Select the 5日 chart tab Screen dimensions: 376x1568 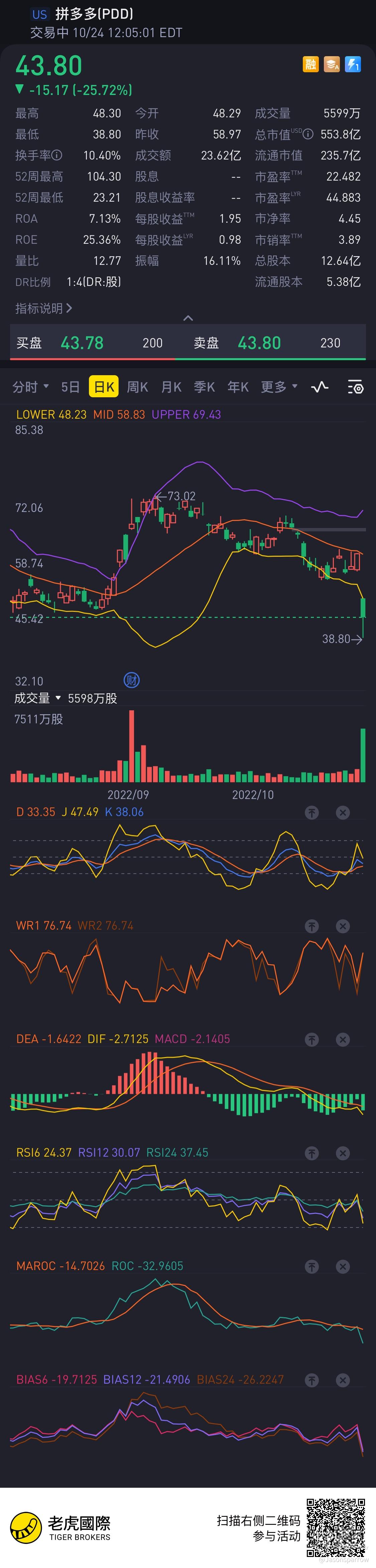click(x=70, y=387)
